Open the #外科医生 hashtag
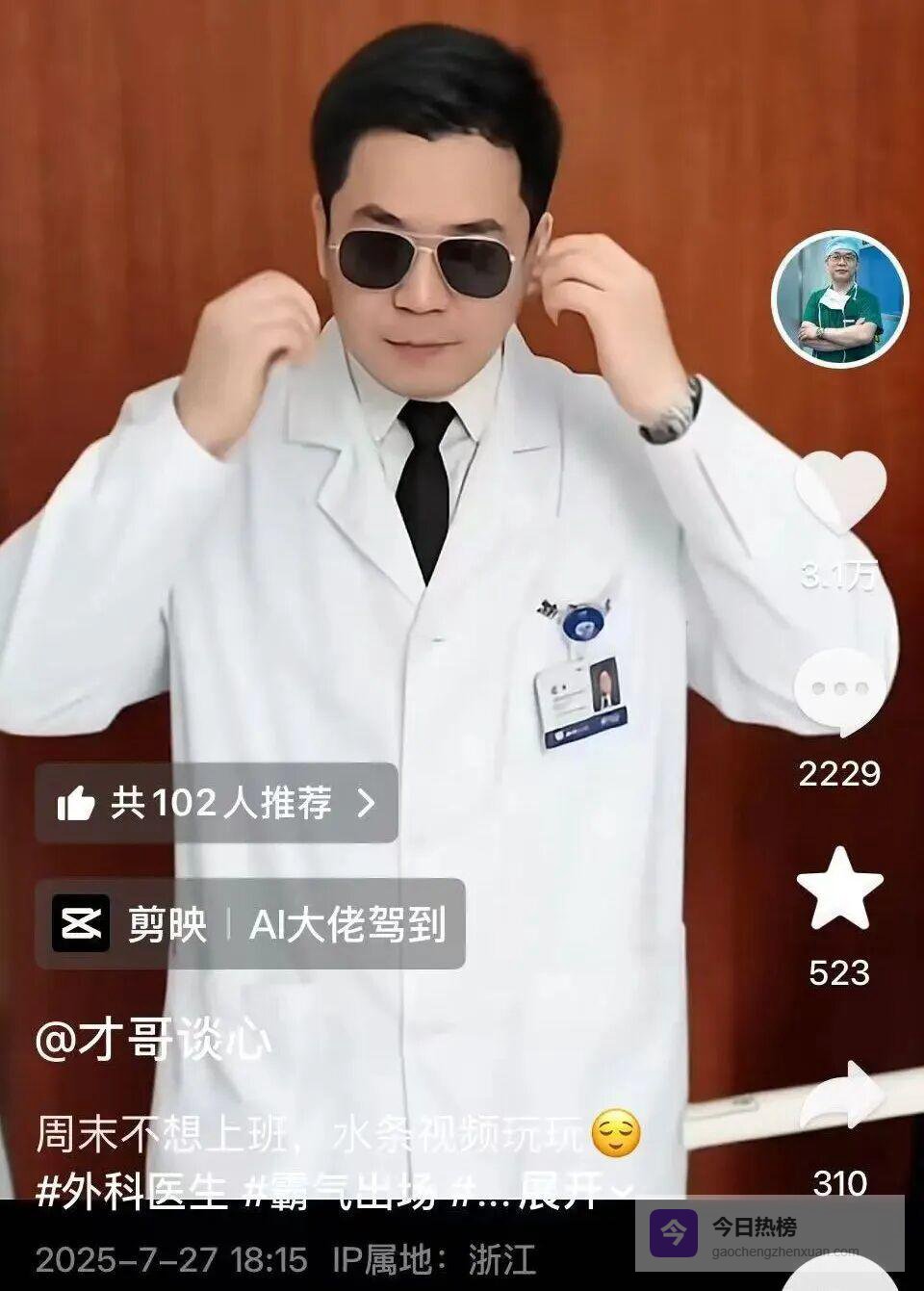The image size is (924, 1291). point(132,1192)
